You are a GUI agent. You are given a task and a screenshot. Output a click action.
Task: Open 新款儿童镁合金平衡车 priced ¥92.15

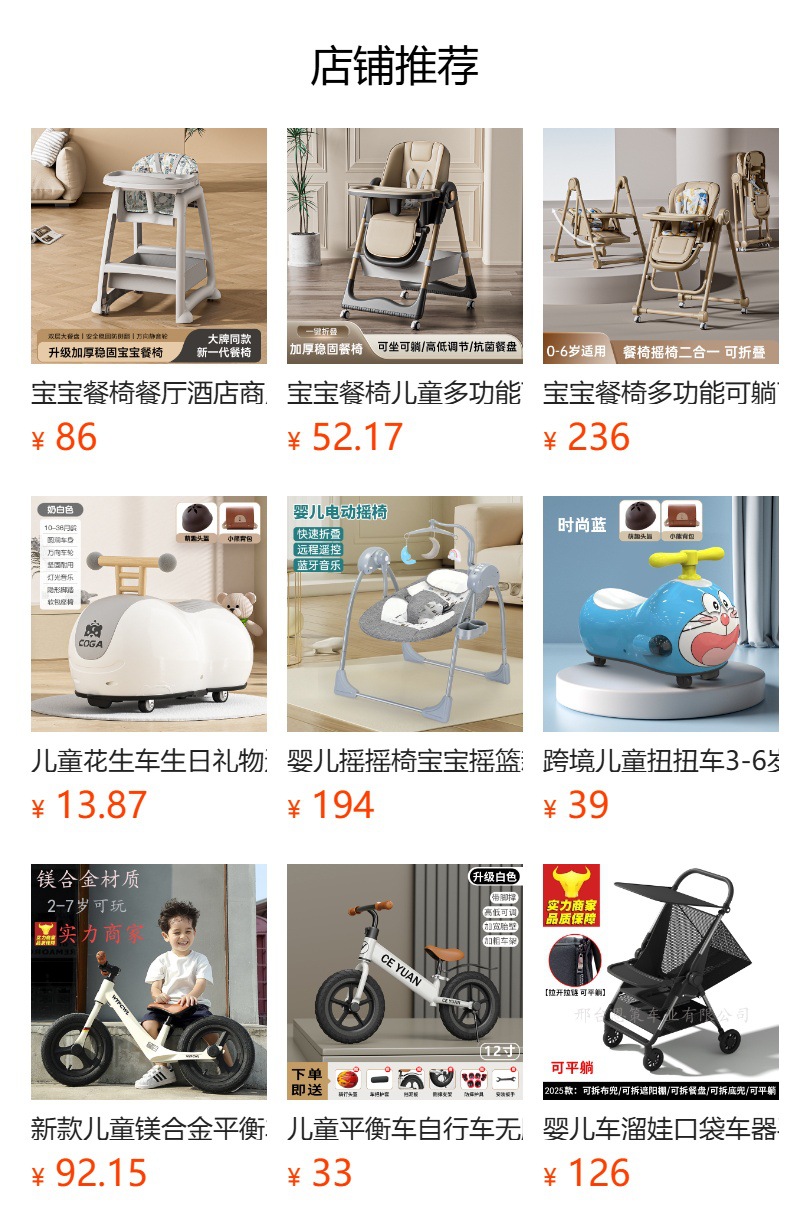point(148,982)
